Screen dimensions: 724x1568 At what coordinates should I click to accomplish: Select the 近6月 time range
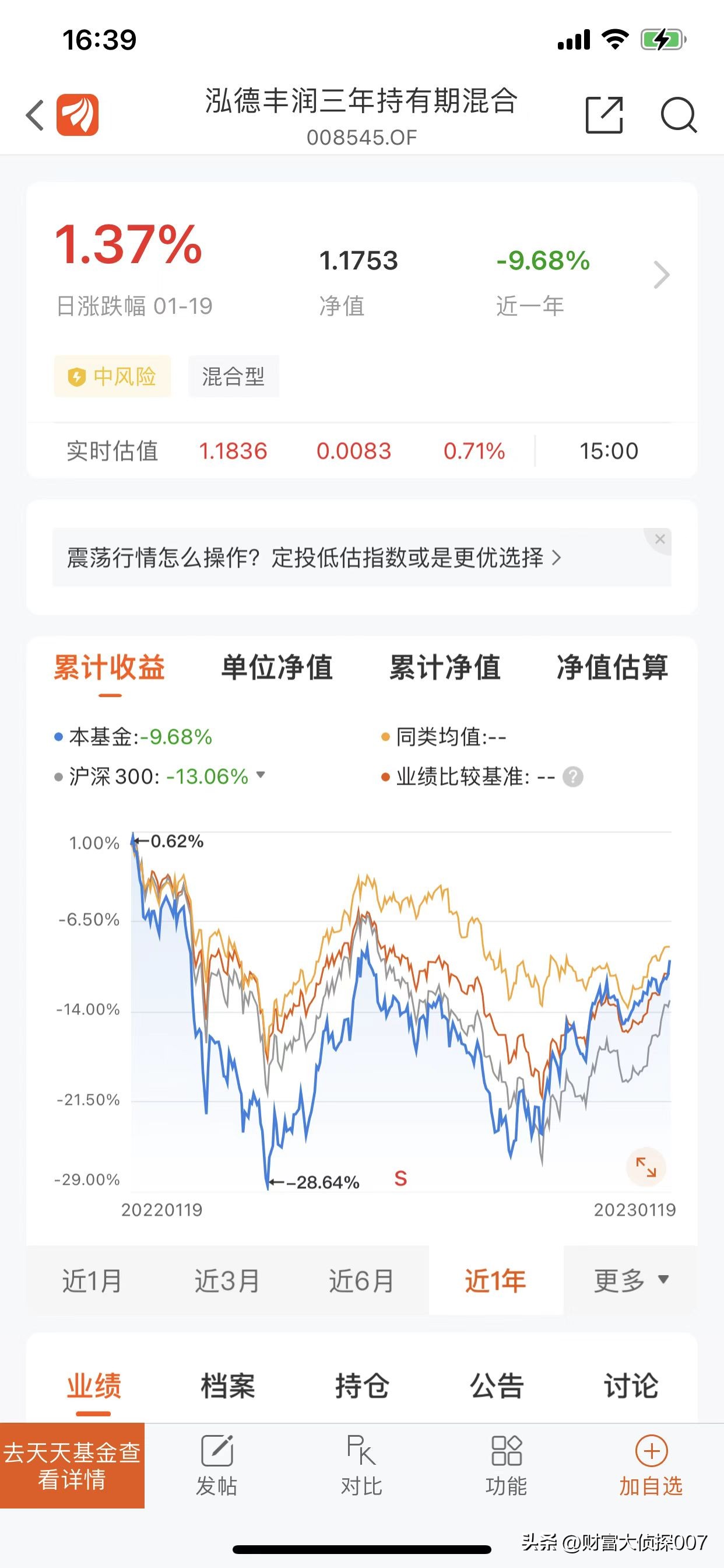(361, 1280)
